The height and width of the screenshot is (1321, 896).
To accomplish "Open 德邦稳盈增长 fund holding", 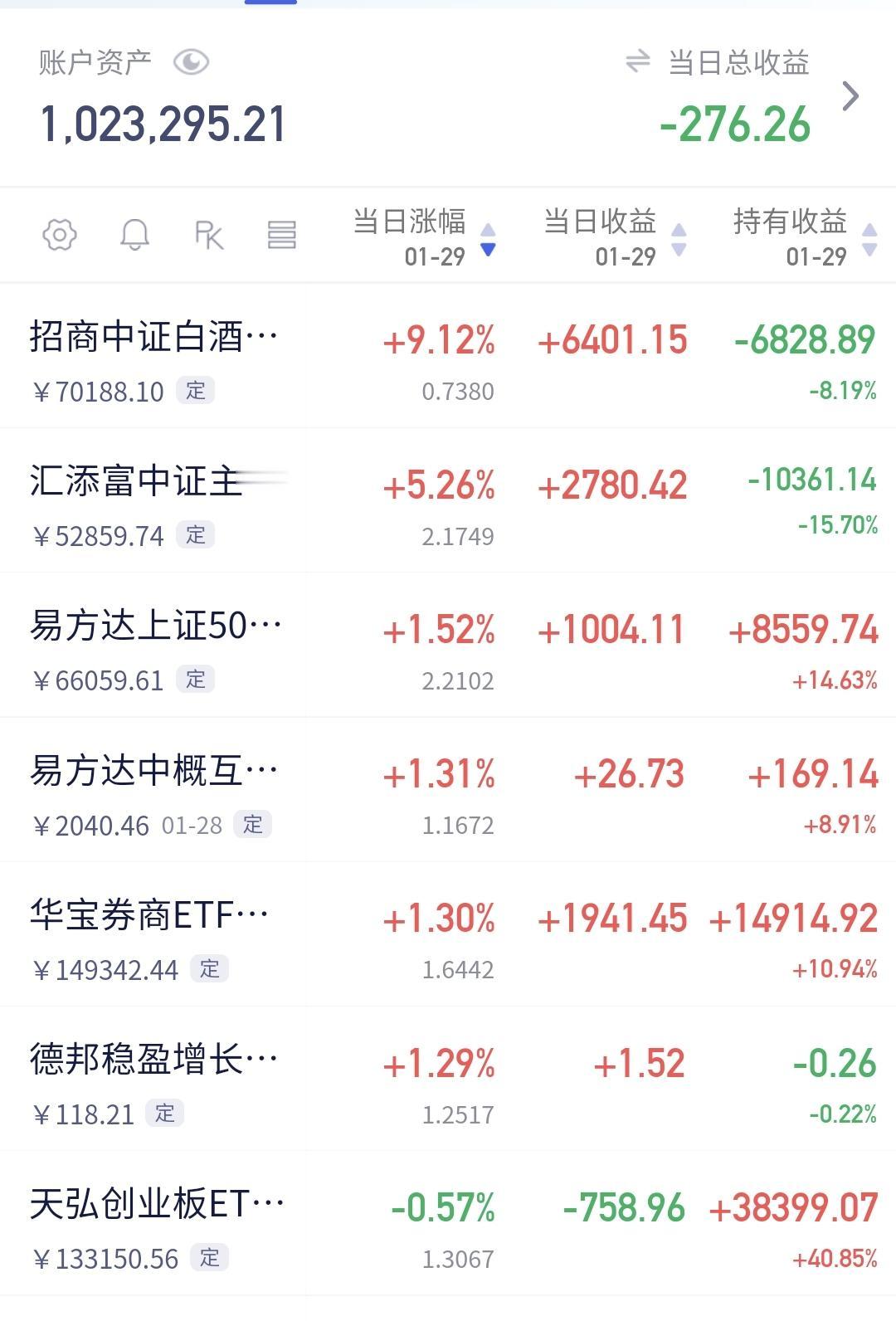I will (448, 1079).
